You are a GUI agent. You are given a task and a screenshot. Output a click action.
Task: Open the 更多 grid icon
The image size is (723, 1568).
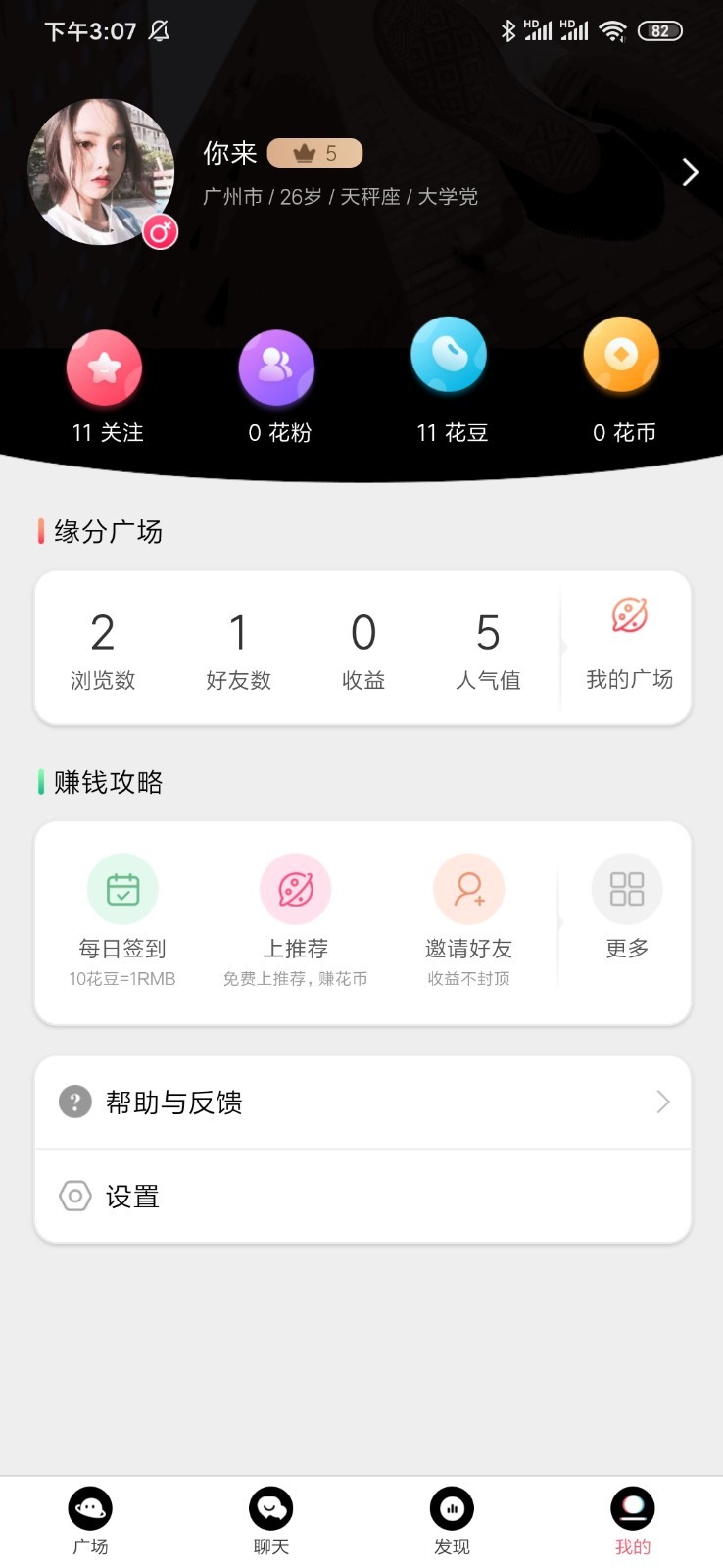click(x=626, y=888)
